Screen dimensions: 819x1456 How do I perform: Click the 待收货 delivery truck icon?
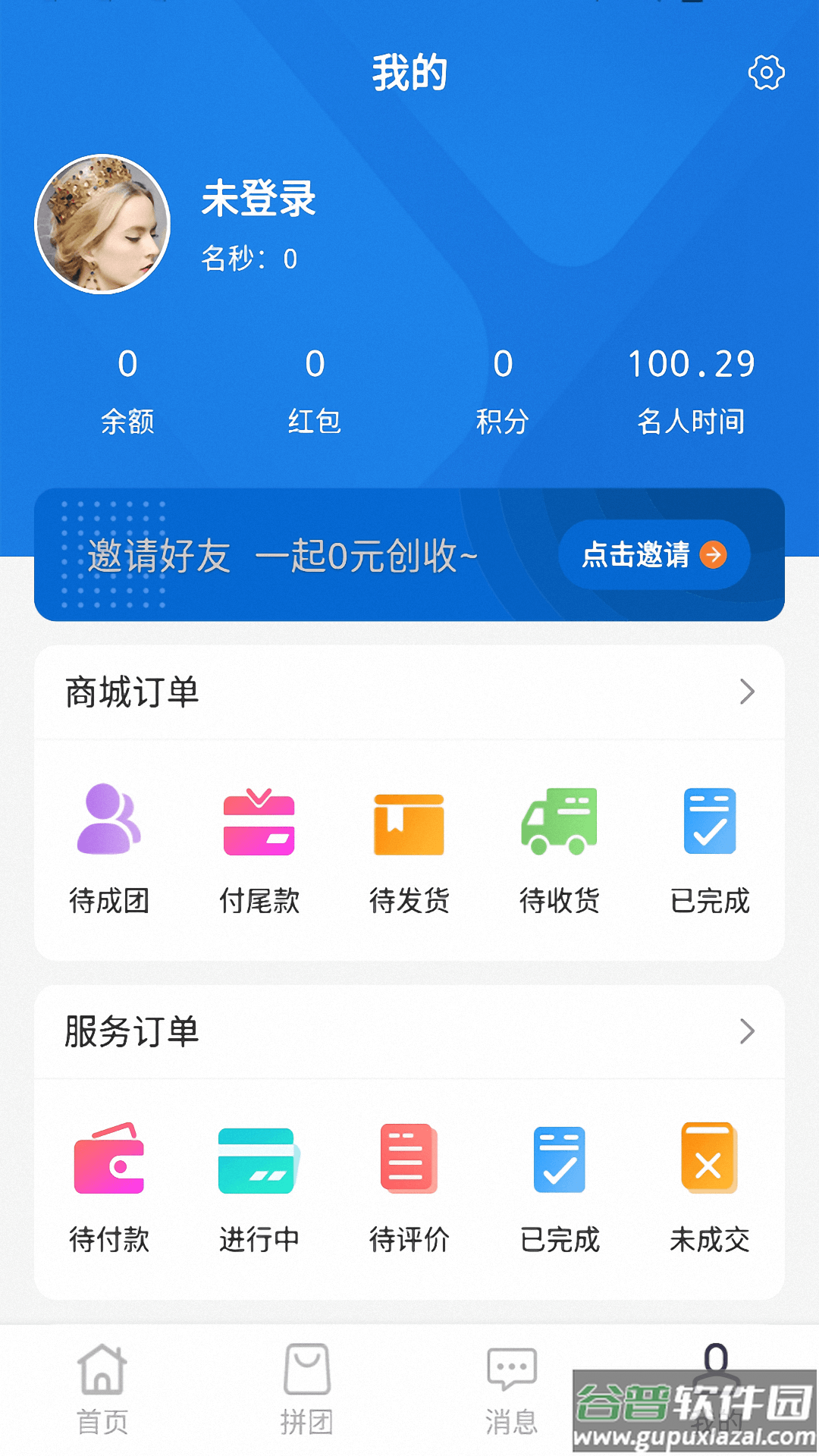click(x=559, y=826)
